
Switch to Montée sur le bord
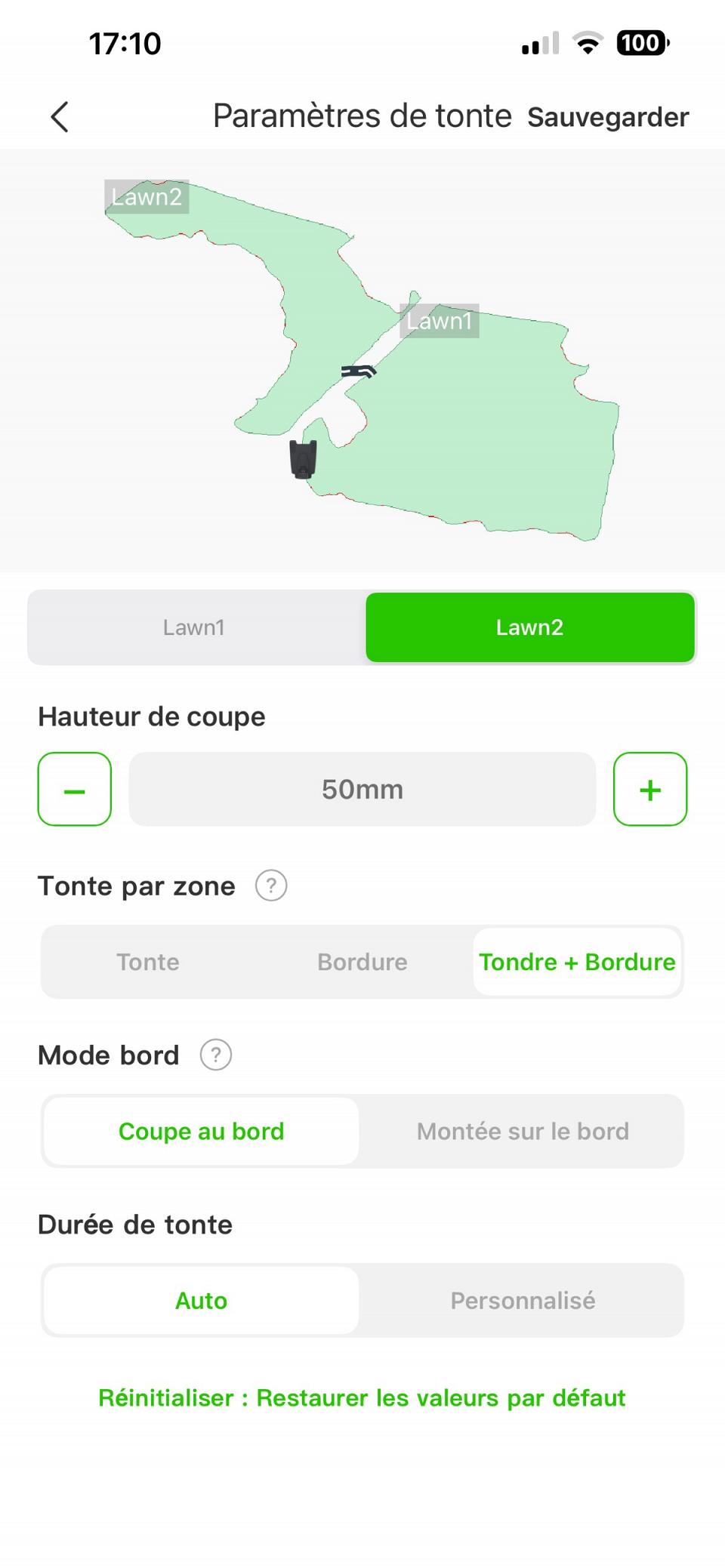pyautogui.click(x=523, y=1131)
